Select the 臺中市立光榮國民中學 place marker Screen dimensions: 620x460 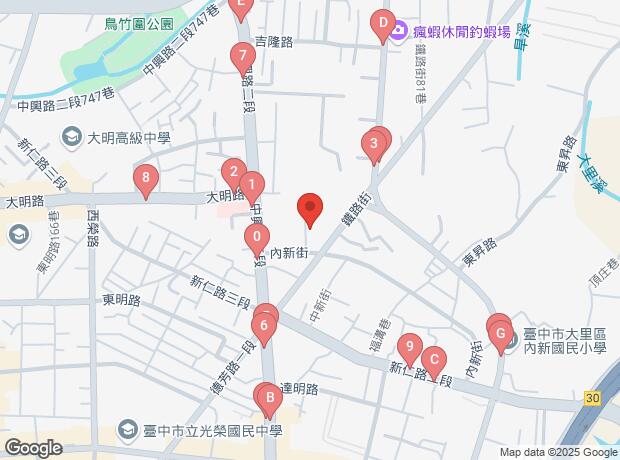[127, 431]
